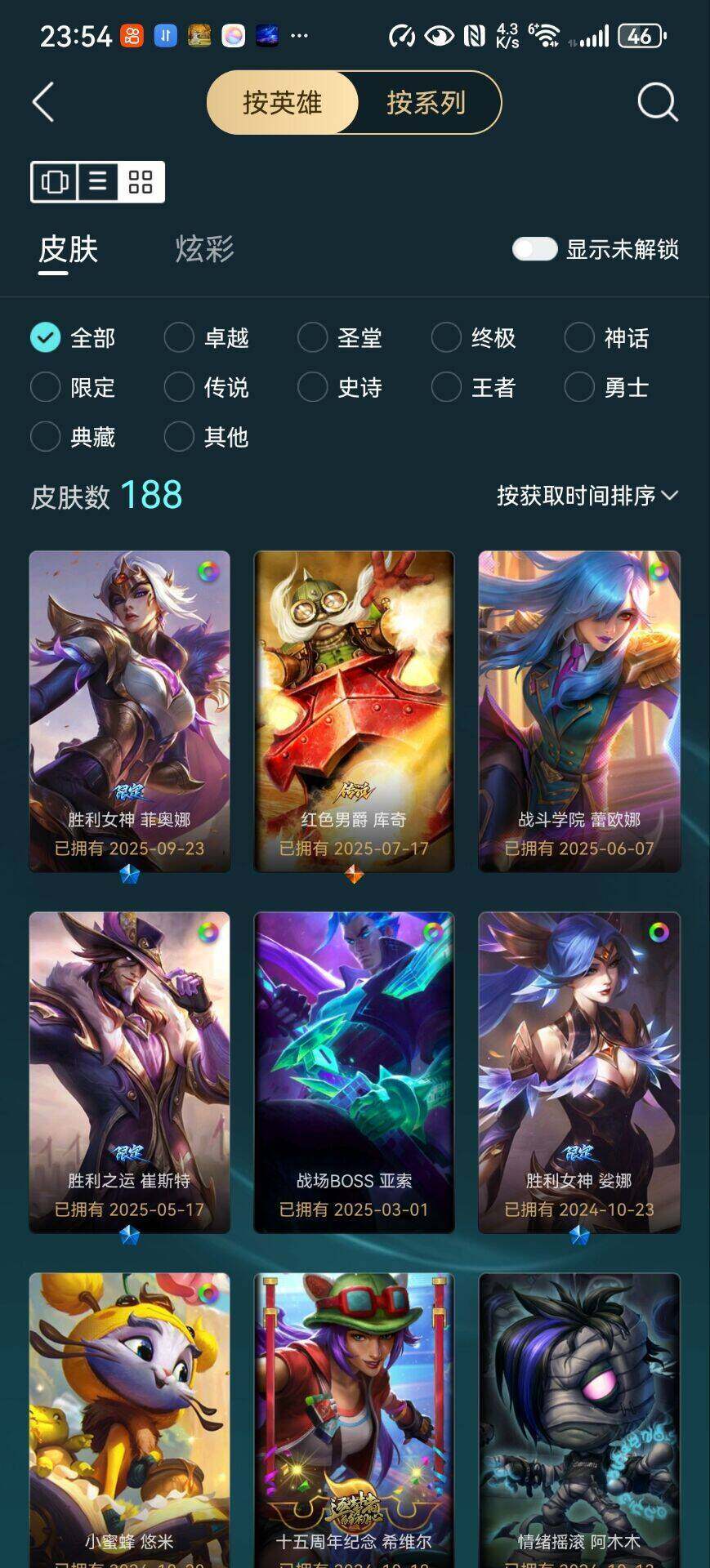Image resolution: width=710 pixels, height=1568 pixels.
Task: Open the 红色男爵 库奇 skin card
Action: click(354, 710)
